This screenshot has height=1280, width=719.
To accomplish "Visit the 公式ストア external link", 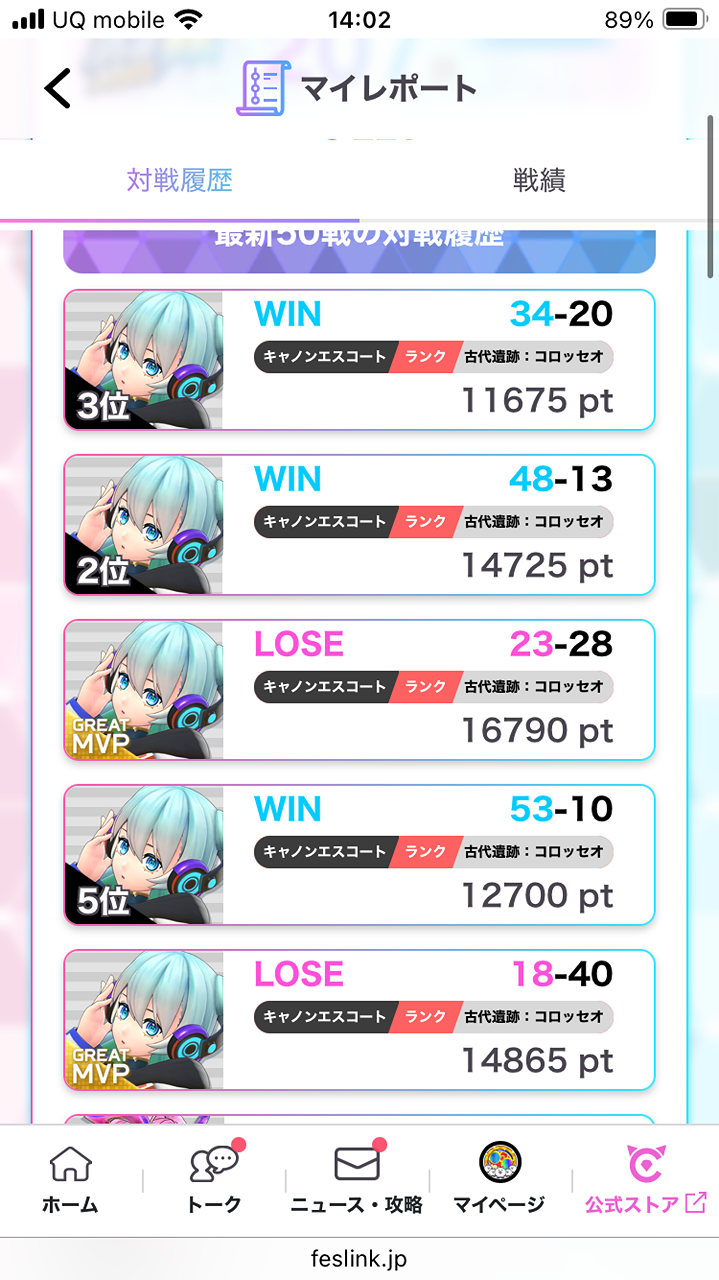I will (645, 1180).
